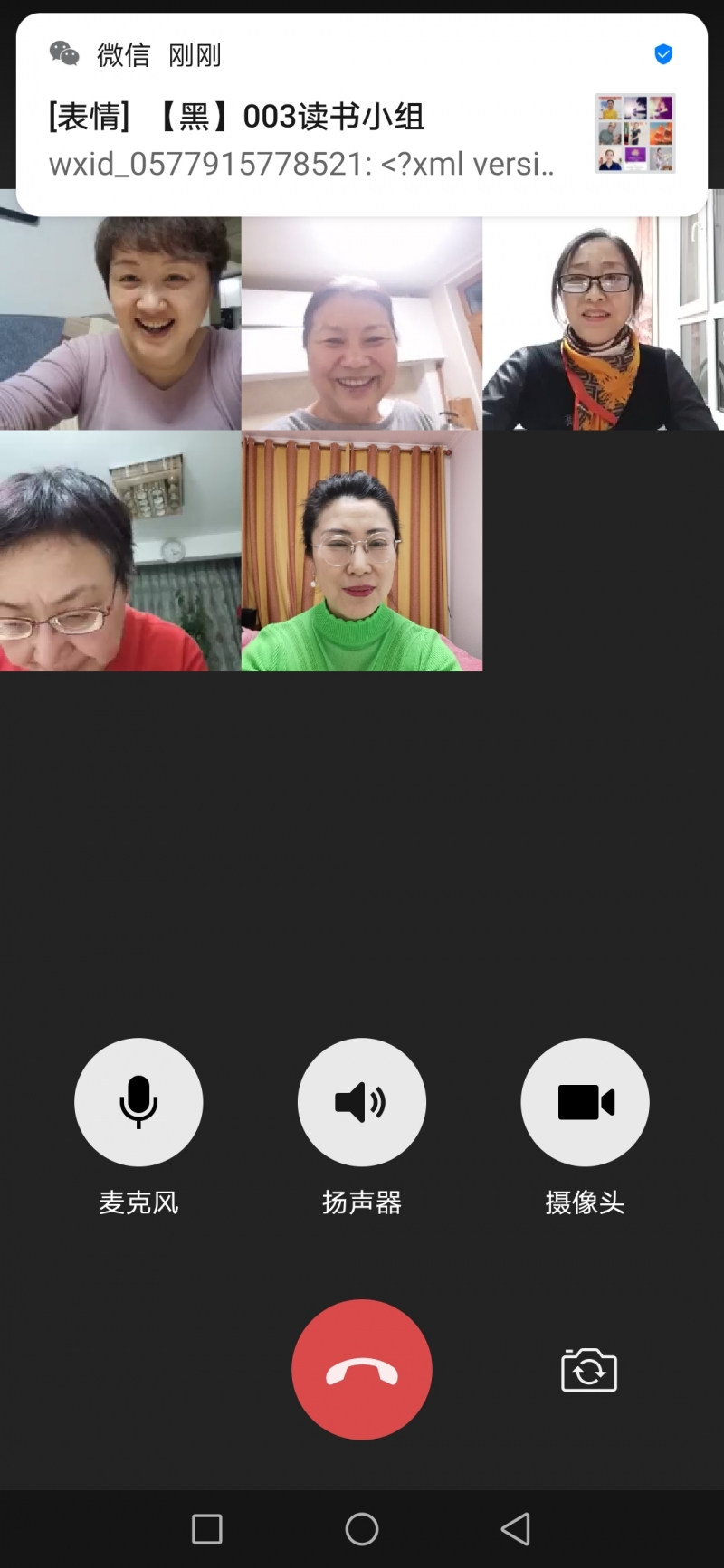Hang up the group video call
Screen dimensions: 724x1568
coord(362,1370)
